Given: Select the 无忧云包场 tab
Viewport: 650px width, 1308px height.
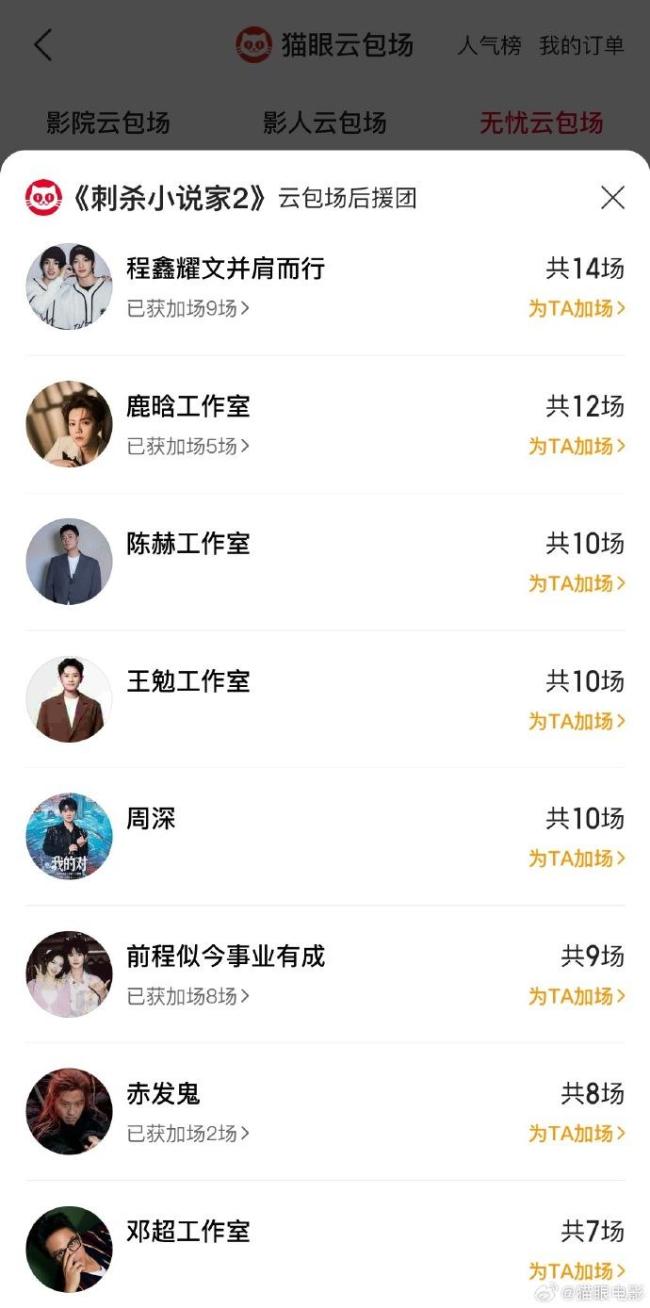Looking at the screenshot, I should (541, 123).
